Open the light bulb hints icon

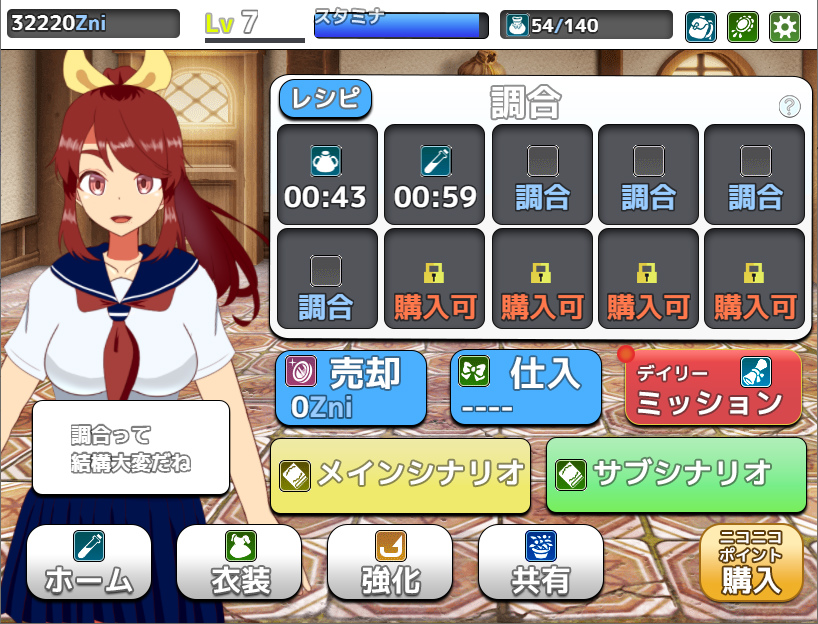pos(742,26)
